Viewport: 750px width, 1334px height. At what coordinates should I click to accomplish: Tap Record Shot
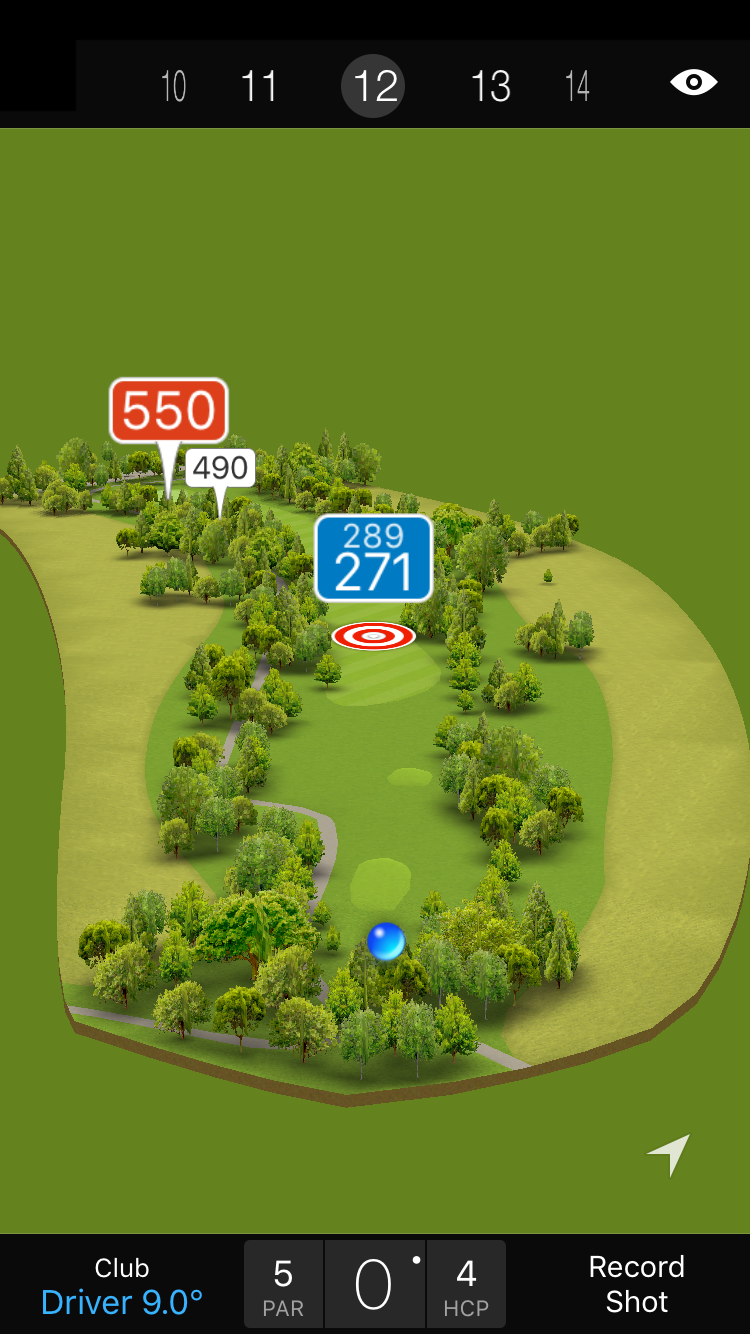click(636, 1285)
